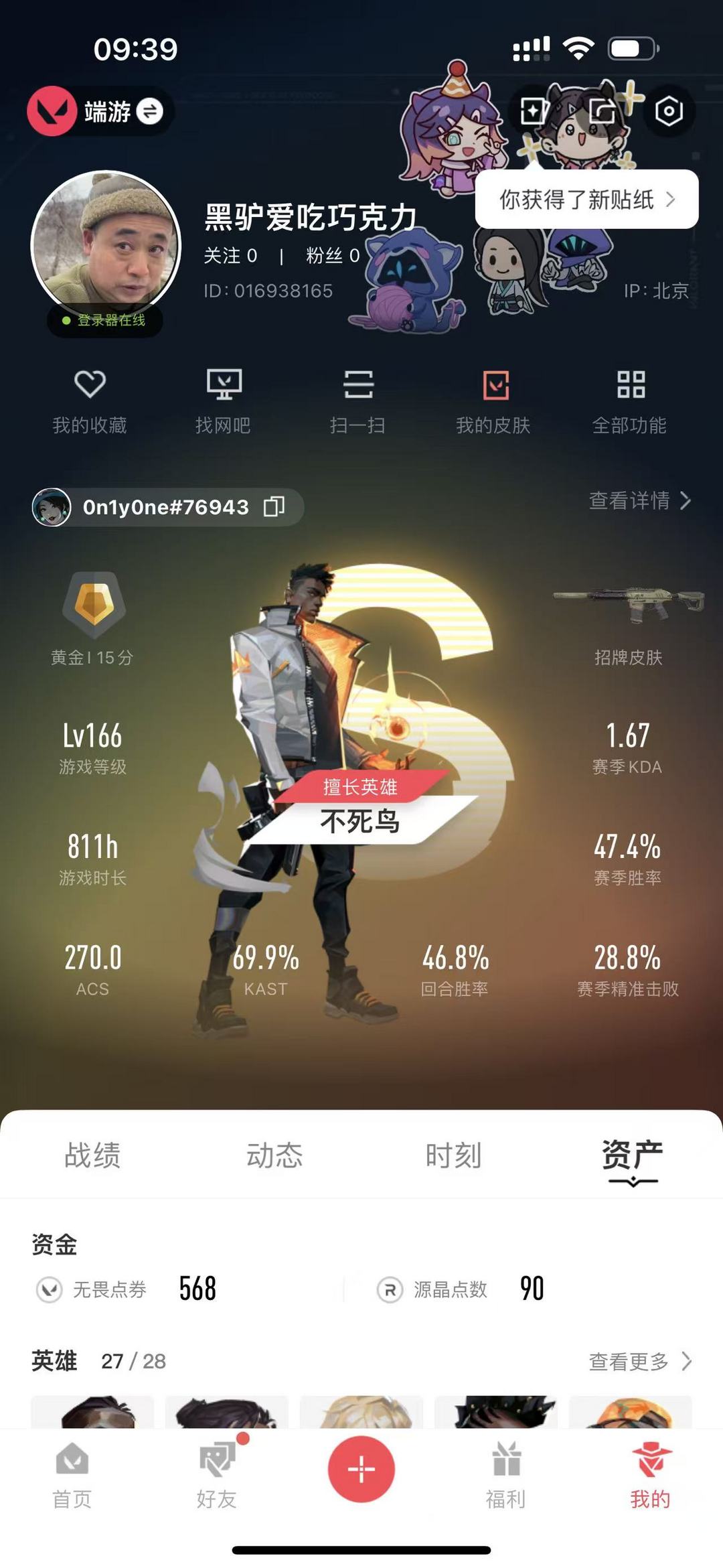Open 我的收藏 favorites heart icon
This screenshot has width=723, height=1568.
(90, 400)
